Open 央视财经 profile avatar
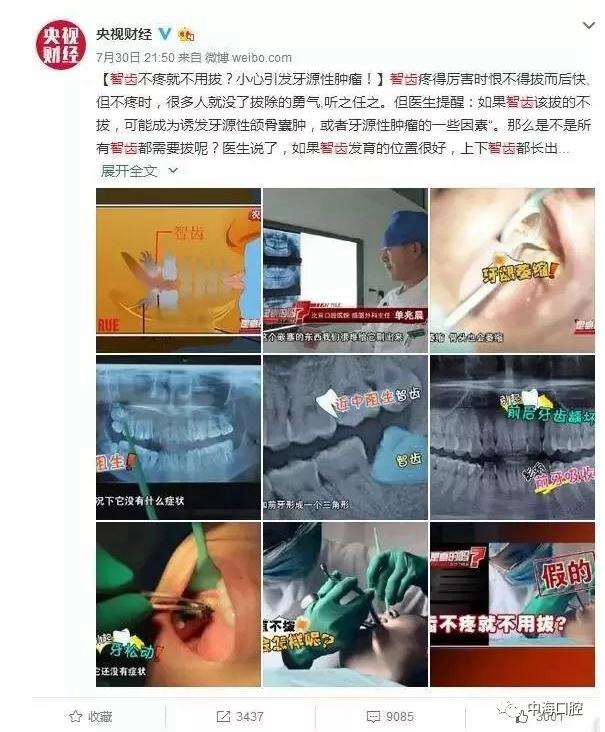 tap(58, 46)
